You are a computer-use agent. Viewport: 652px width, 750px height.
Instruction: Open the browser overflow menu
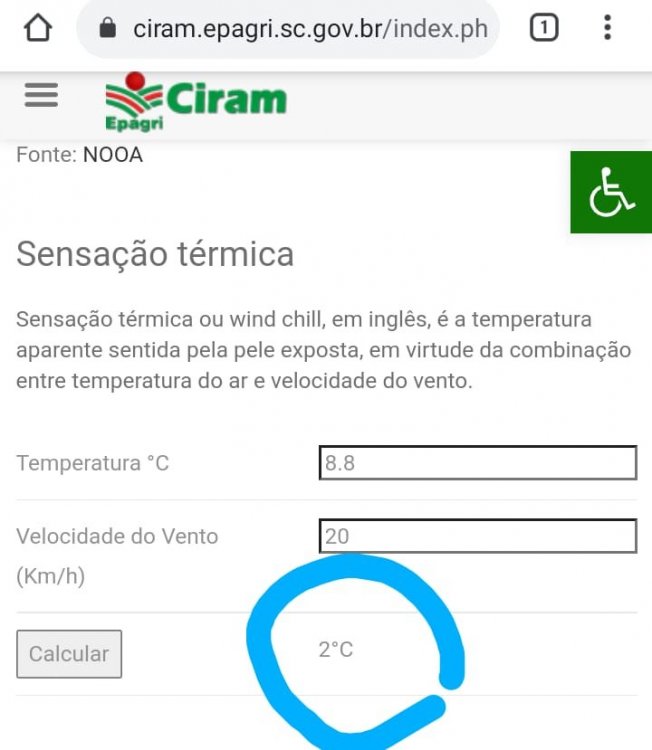tap(607, 28)
